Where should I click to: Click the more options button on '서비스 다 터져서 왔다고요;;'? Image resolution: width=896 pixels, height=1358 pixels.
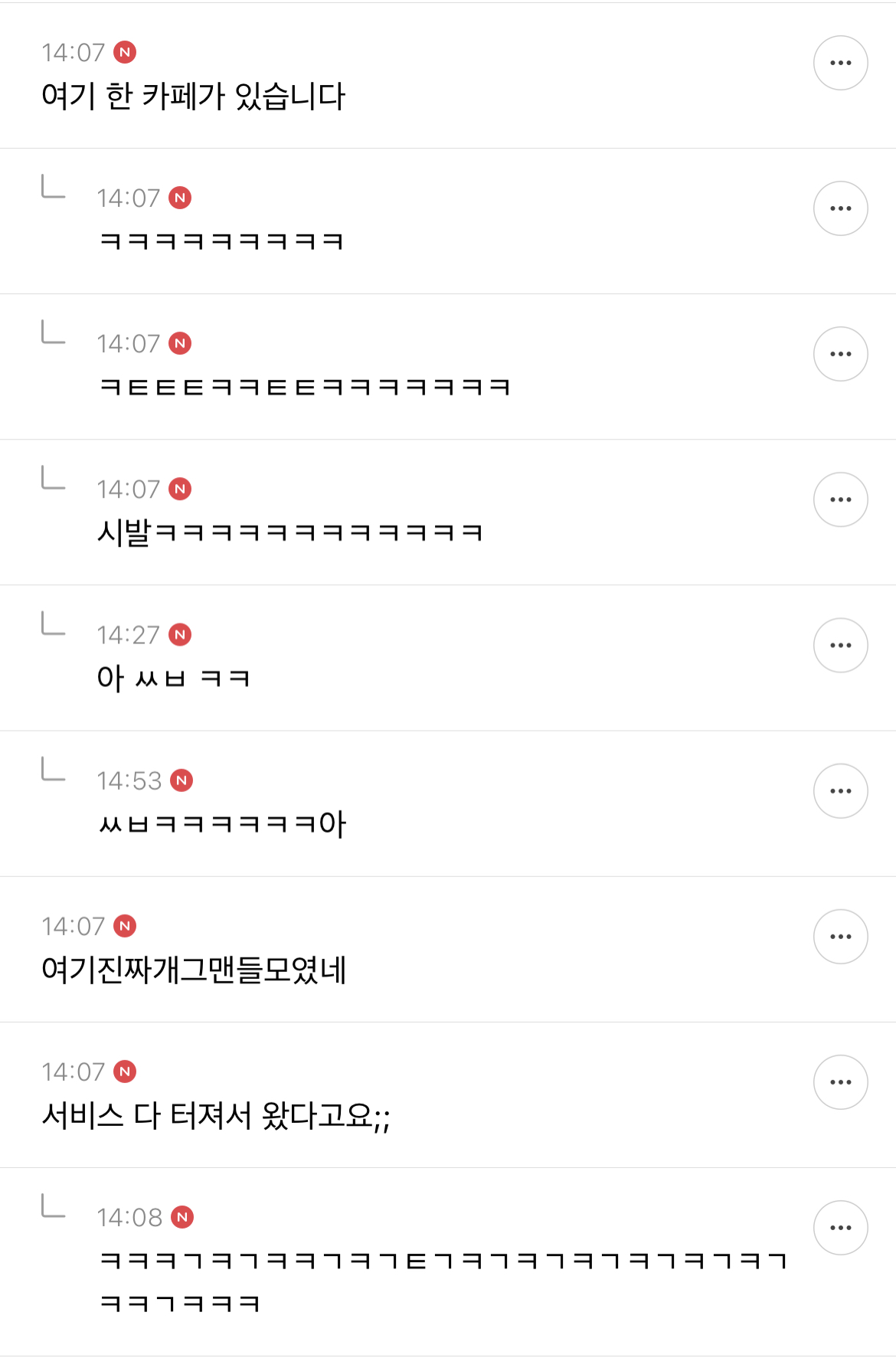841,1082
